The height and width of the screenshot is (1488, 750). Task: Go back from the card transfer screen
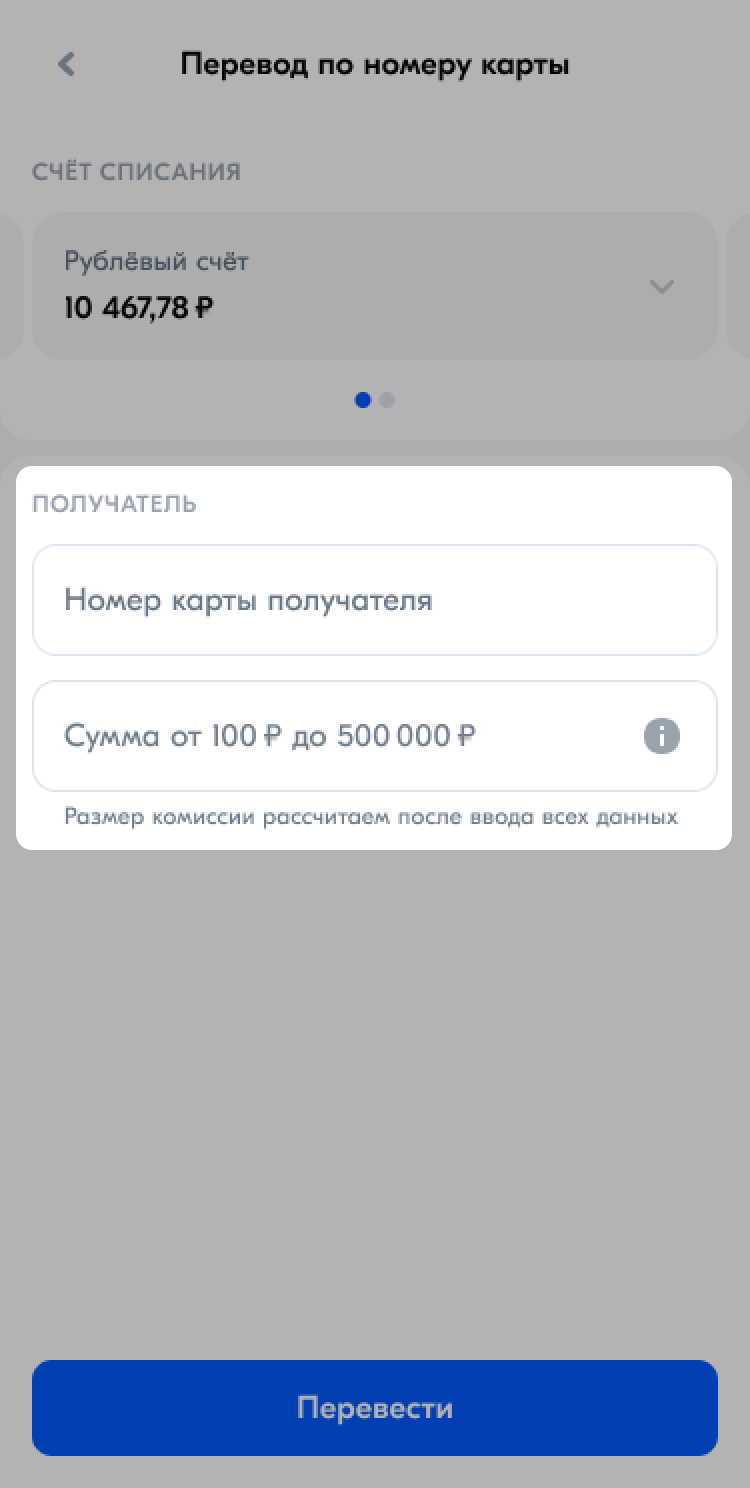click(66, 65)
